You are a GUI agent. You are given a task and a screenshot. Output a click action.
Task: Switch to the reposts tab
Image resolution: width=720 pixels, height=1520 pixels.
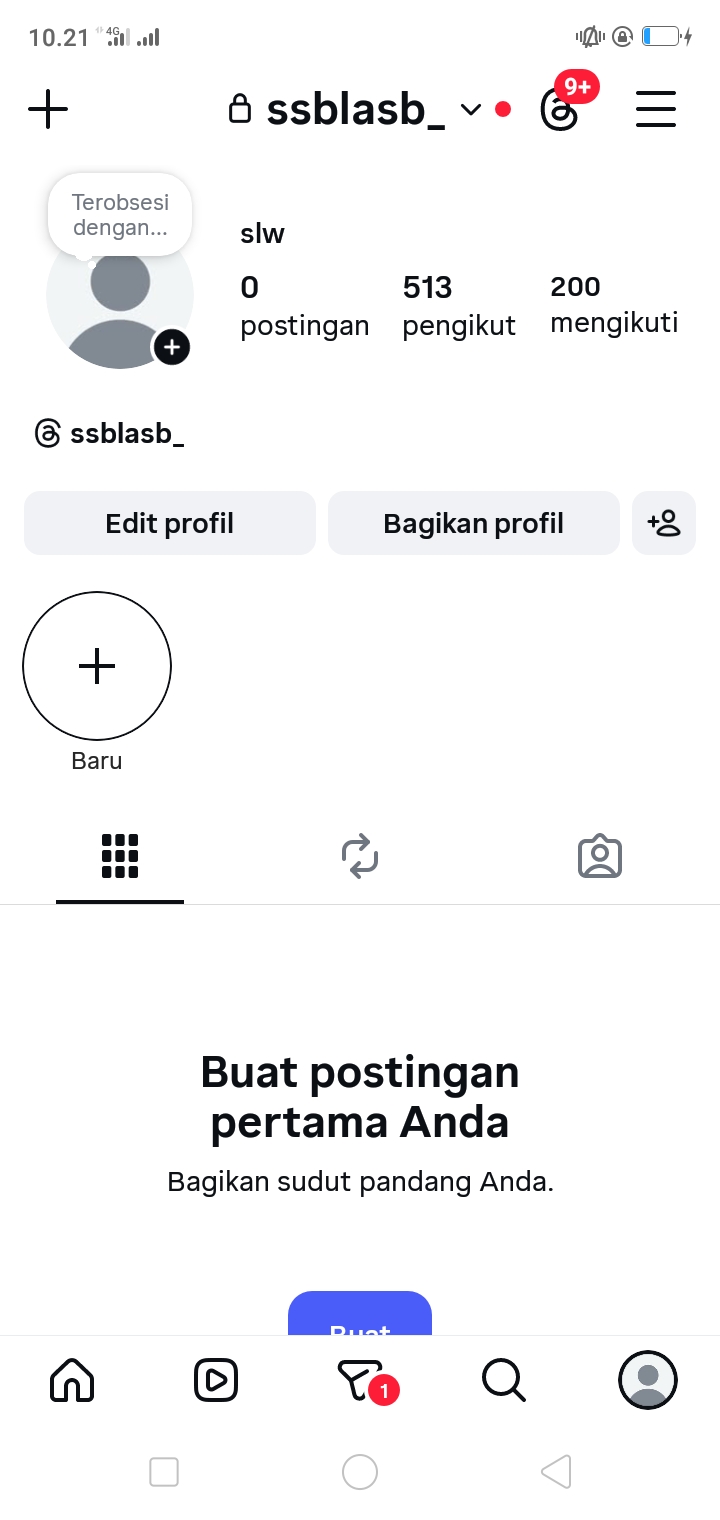click(360, 857)
